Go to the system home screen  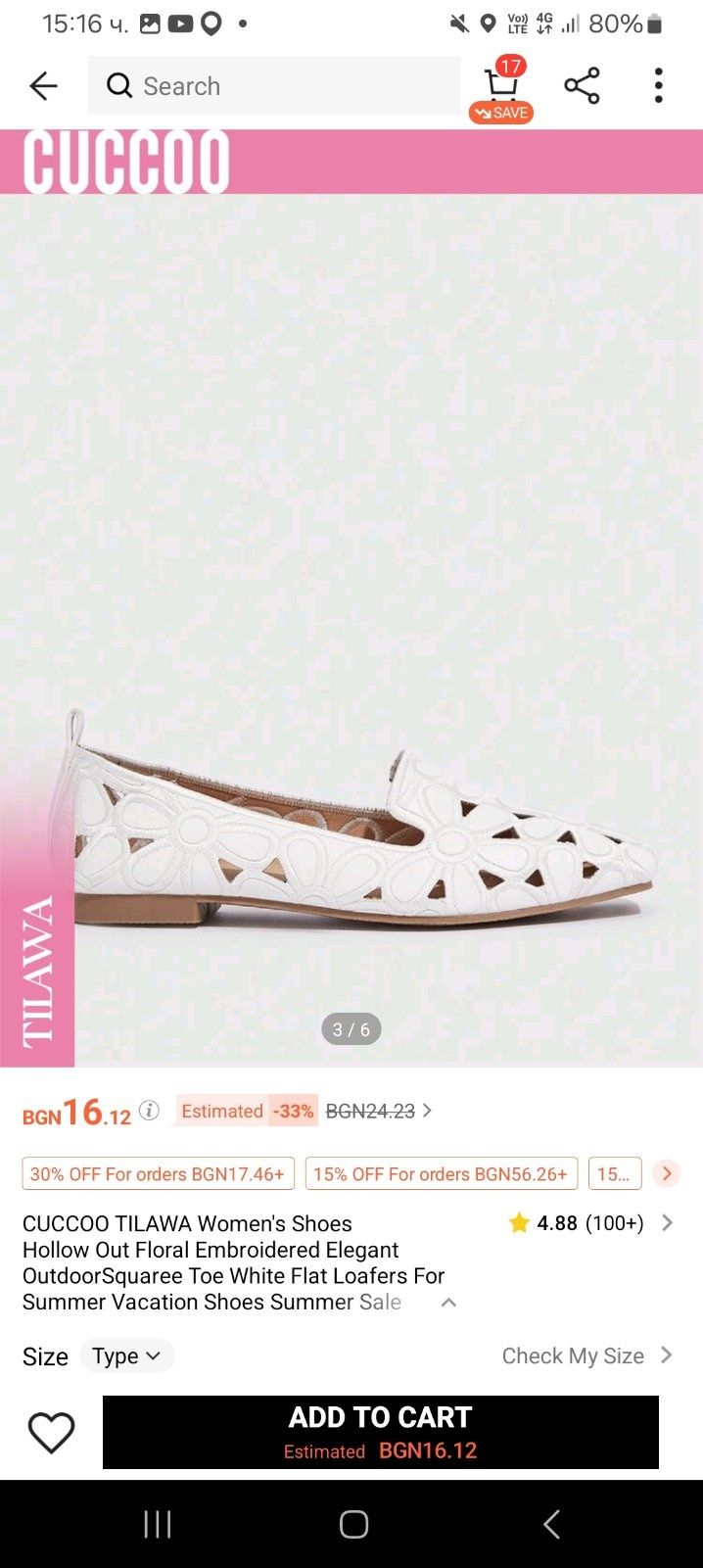[353, 1524]
